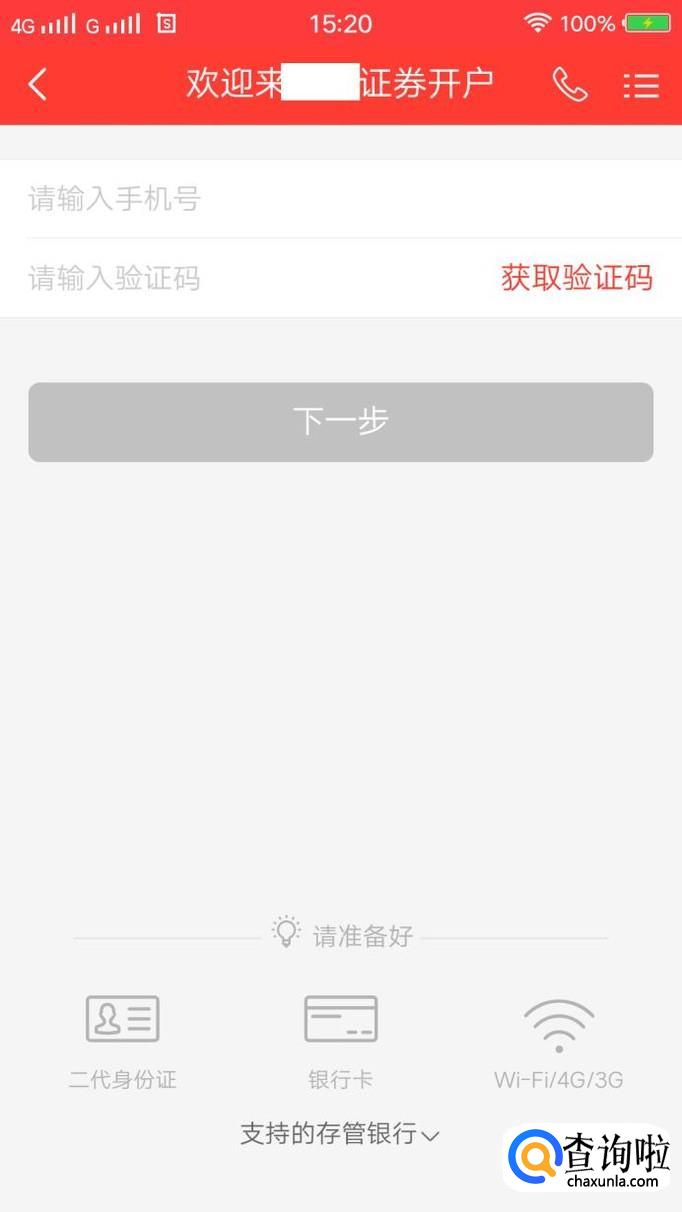Screen dimensions: 682x1212
Task: Call customer service via phone icon
Action: (x=570, y=85)
